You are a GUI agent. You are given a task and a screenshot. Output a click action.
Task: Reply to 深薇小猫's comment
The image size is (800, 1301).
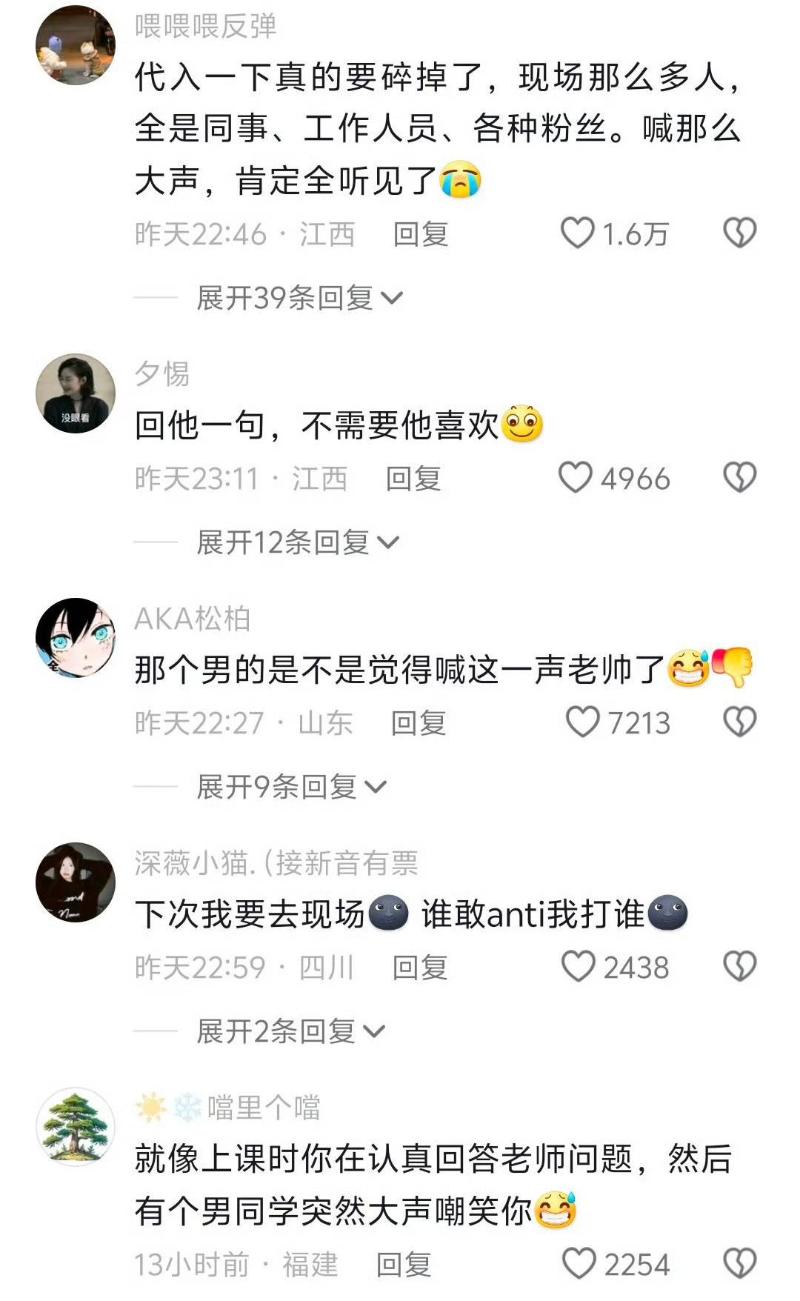click(x=419, y=967)
